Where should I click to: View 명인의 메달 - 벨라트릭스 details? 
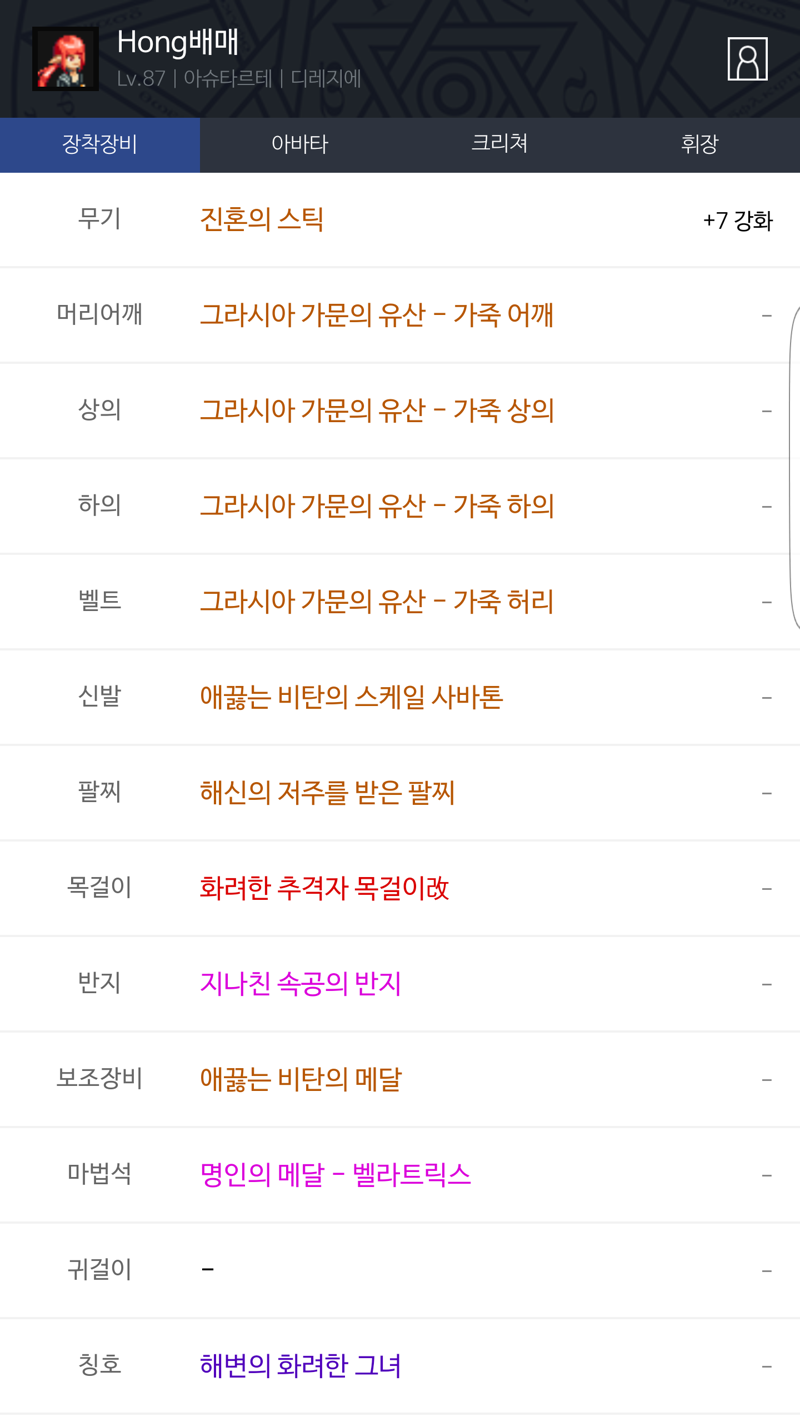(x=335, y=1174)
